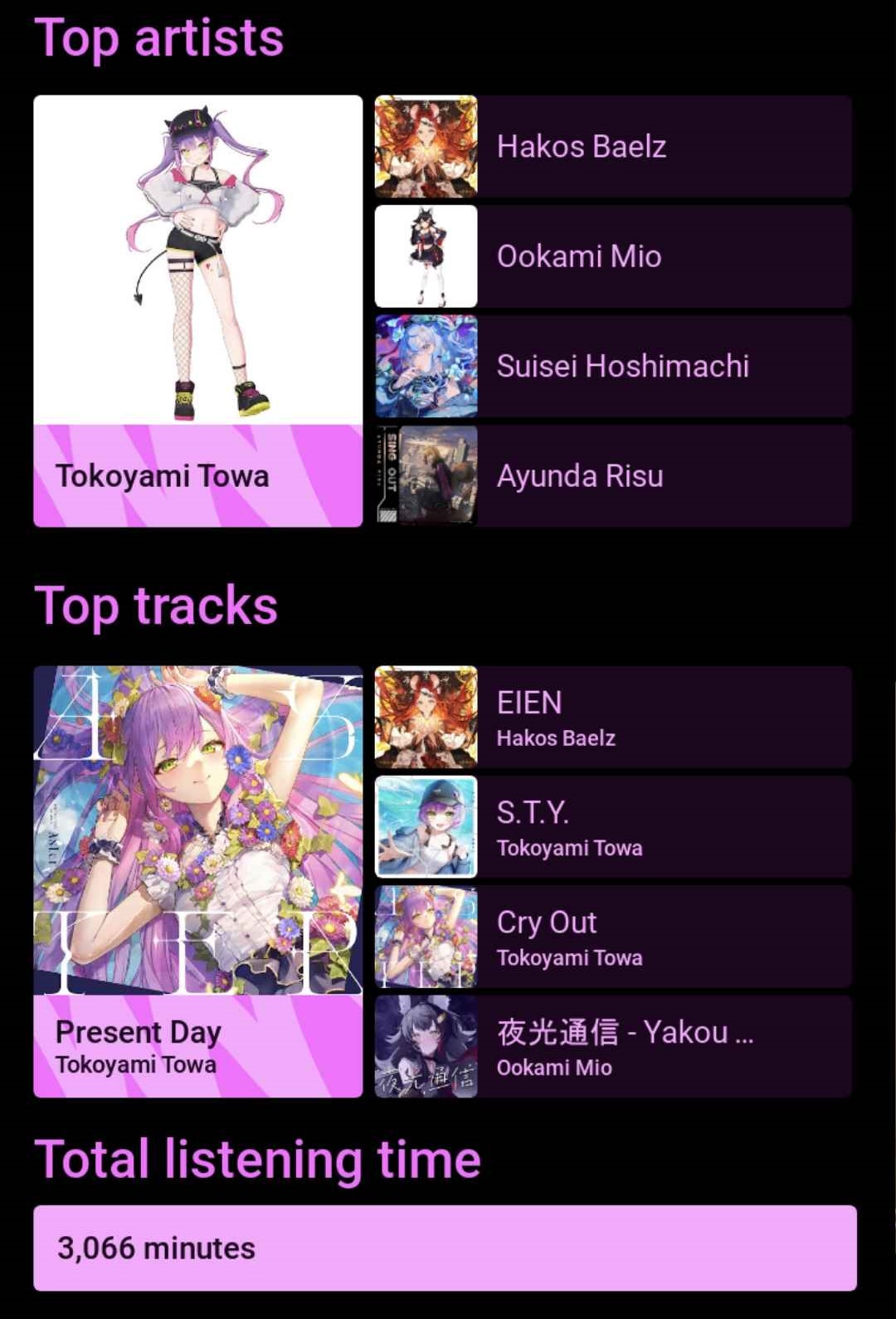The height and width of the screenshot is (1319, 896).
Task: Open Ookami Mio artist row
Action: pos(612,256)
